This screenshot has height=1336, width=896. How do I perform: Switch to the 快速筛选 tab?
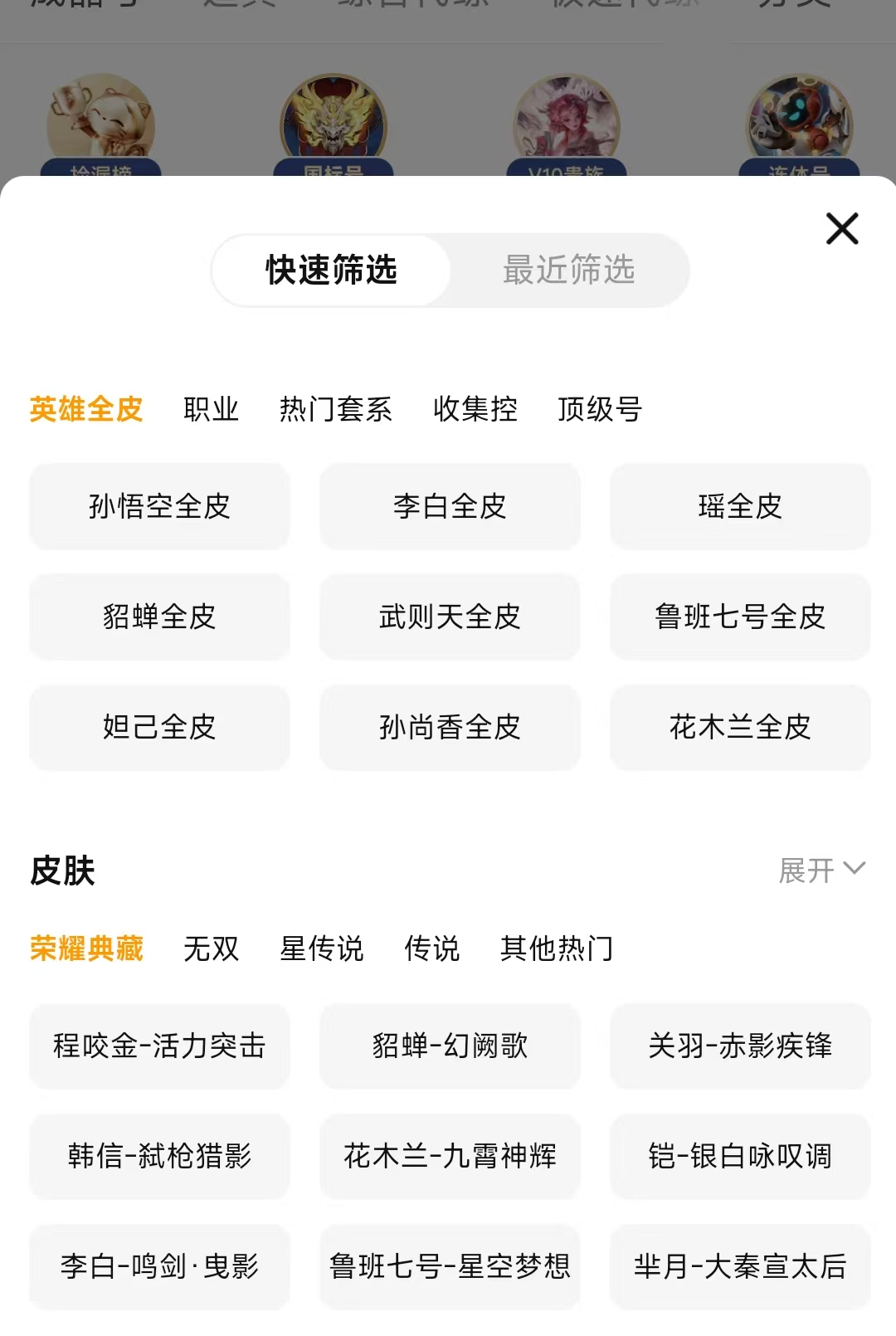coord(330,270)
